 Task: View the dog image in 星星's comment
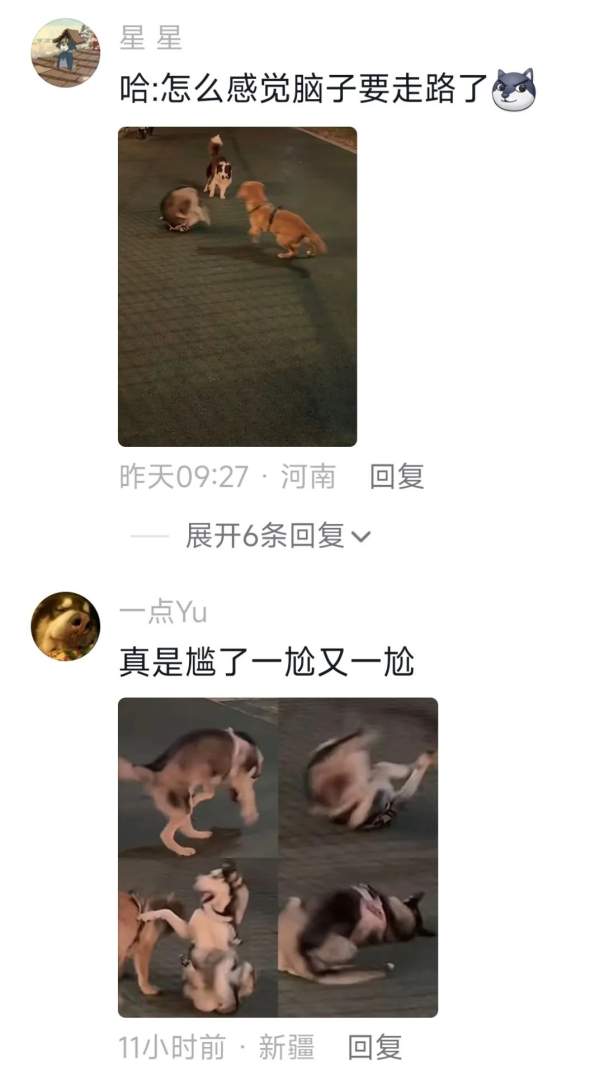tap(237, 286)
